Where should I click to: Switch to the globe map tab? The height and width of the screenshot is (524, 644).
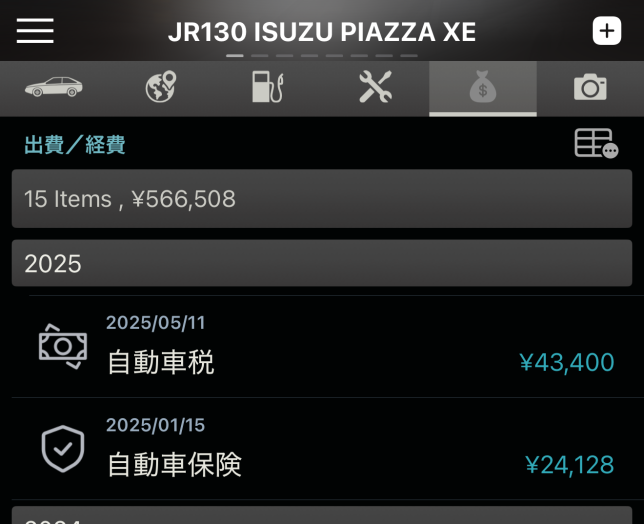pos(161,88)
